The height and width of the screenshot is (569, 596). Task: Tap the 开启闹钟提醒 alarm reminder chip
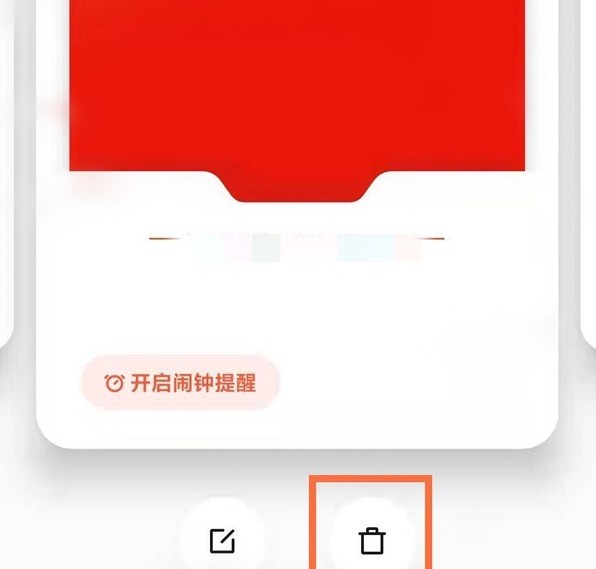(x=181, y=383)
